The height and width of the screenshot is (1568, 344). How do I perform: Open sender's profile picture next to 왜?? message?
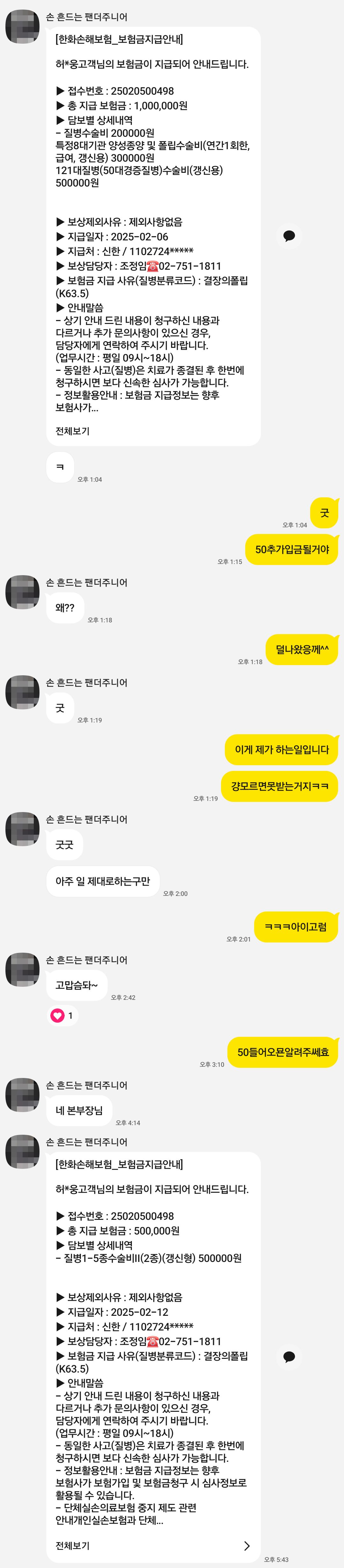click(23, 592)
